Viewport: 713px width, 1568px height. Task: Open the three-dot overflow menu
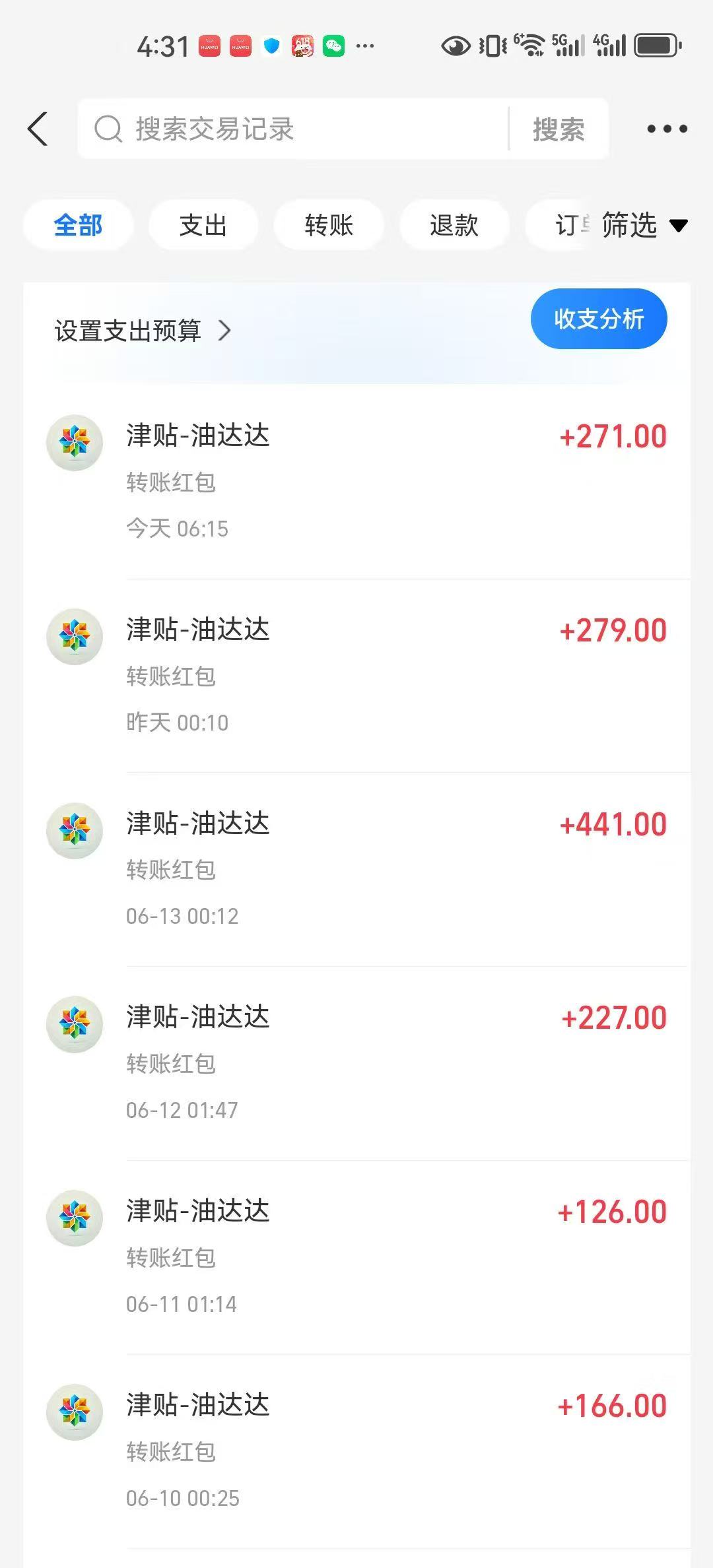click(667, 129)
